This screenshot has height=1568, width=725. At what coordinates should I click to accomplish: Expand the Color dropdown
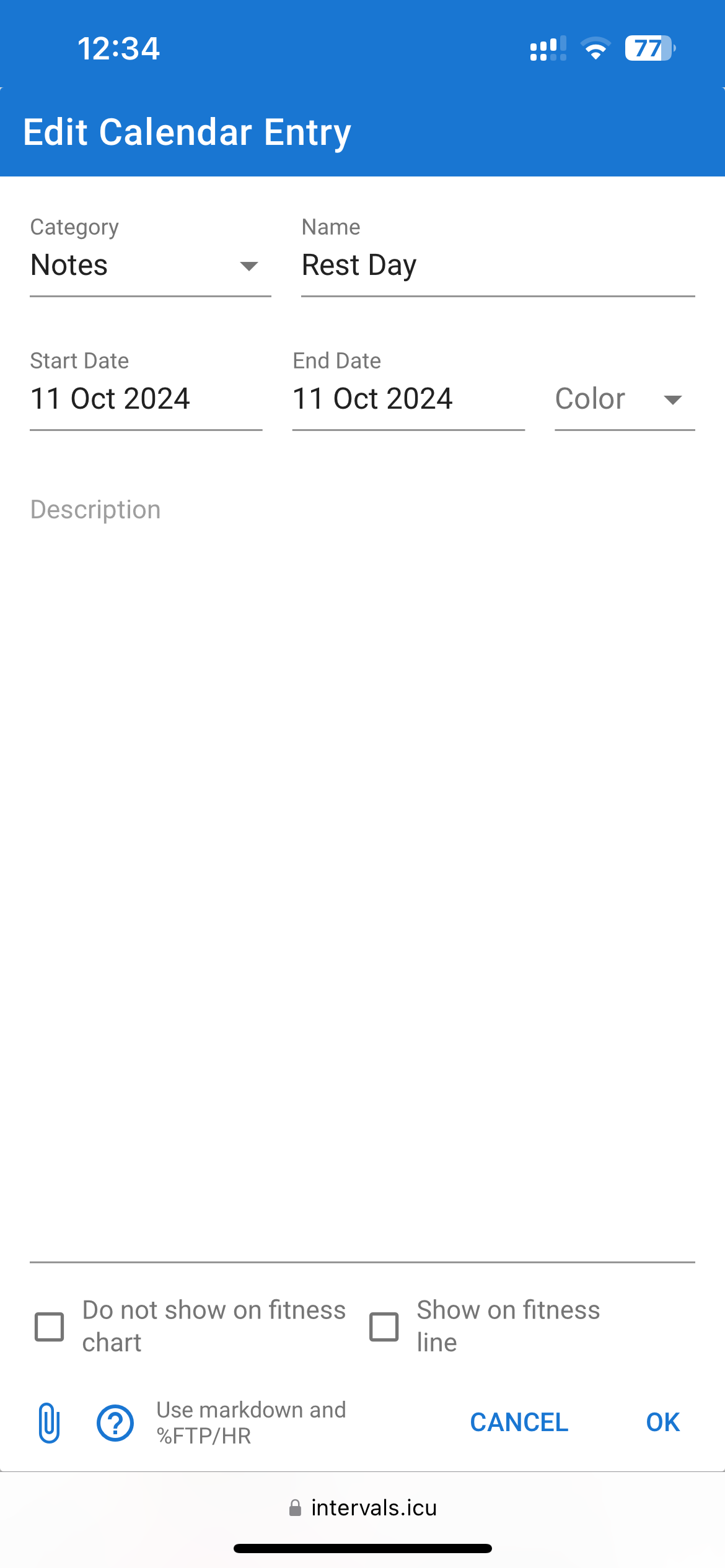625,399
